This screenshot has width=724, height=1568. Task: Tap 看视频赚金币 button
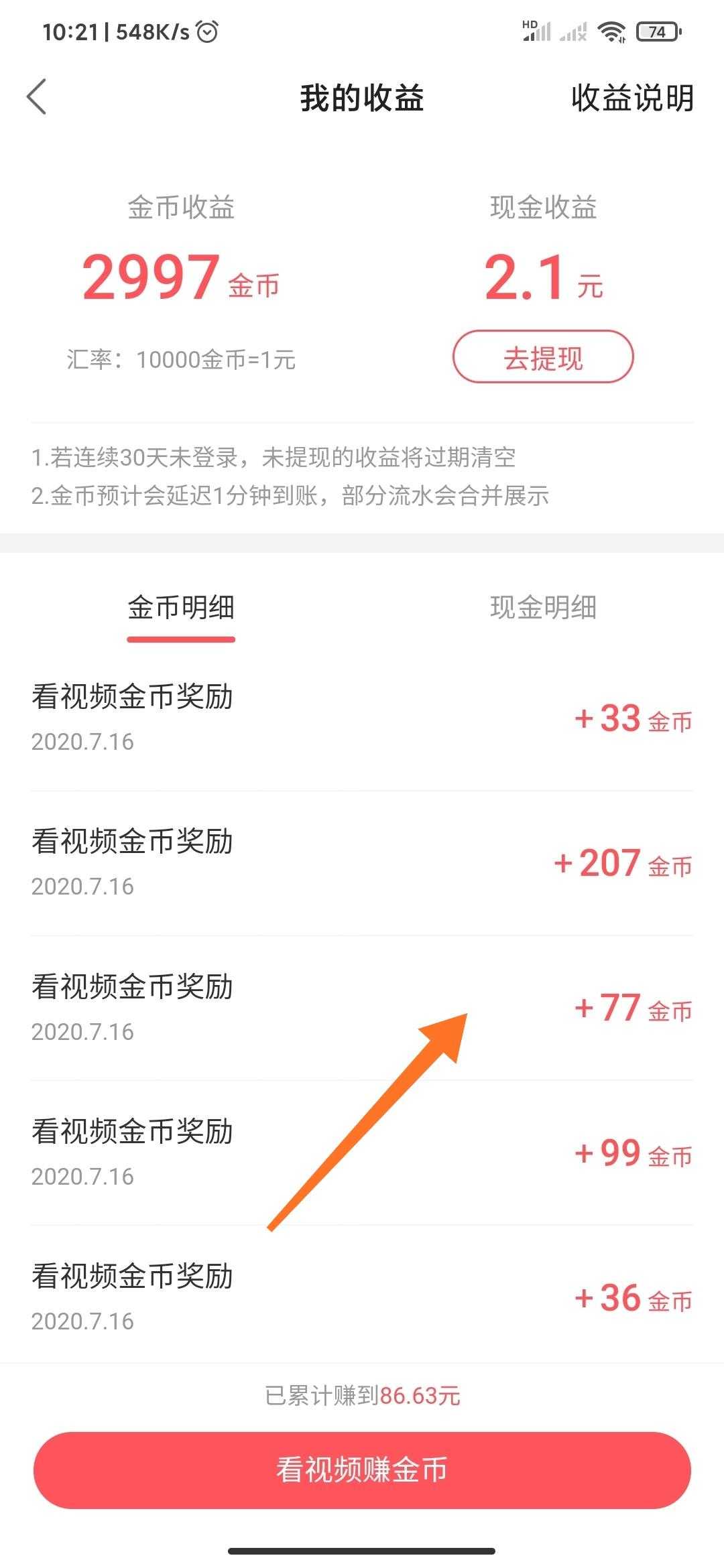pos(362,1469)
